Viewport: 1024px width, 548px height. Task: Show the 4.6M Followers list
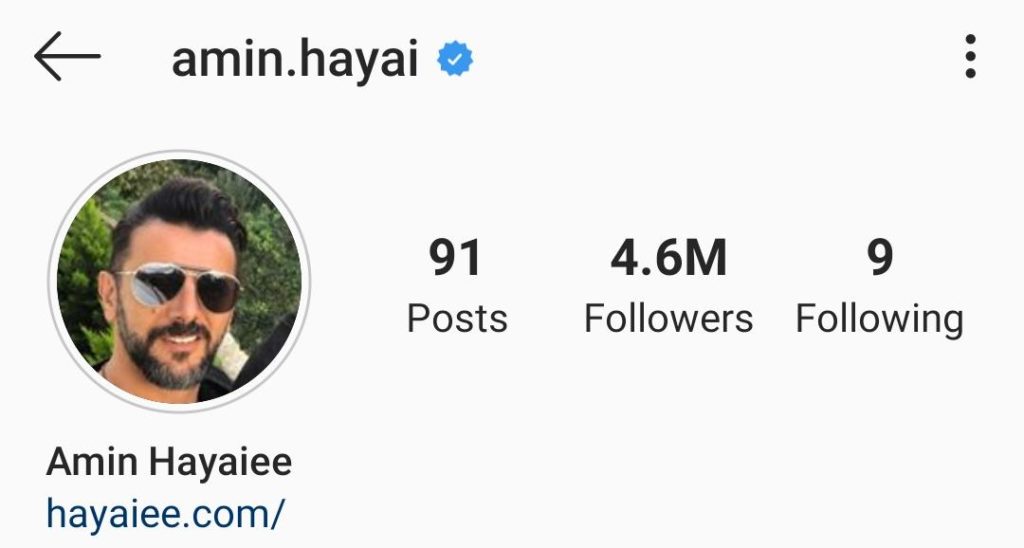668,286
